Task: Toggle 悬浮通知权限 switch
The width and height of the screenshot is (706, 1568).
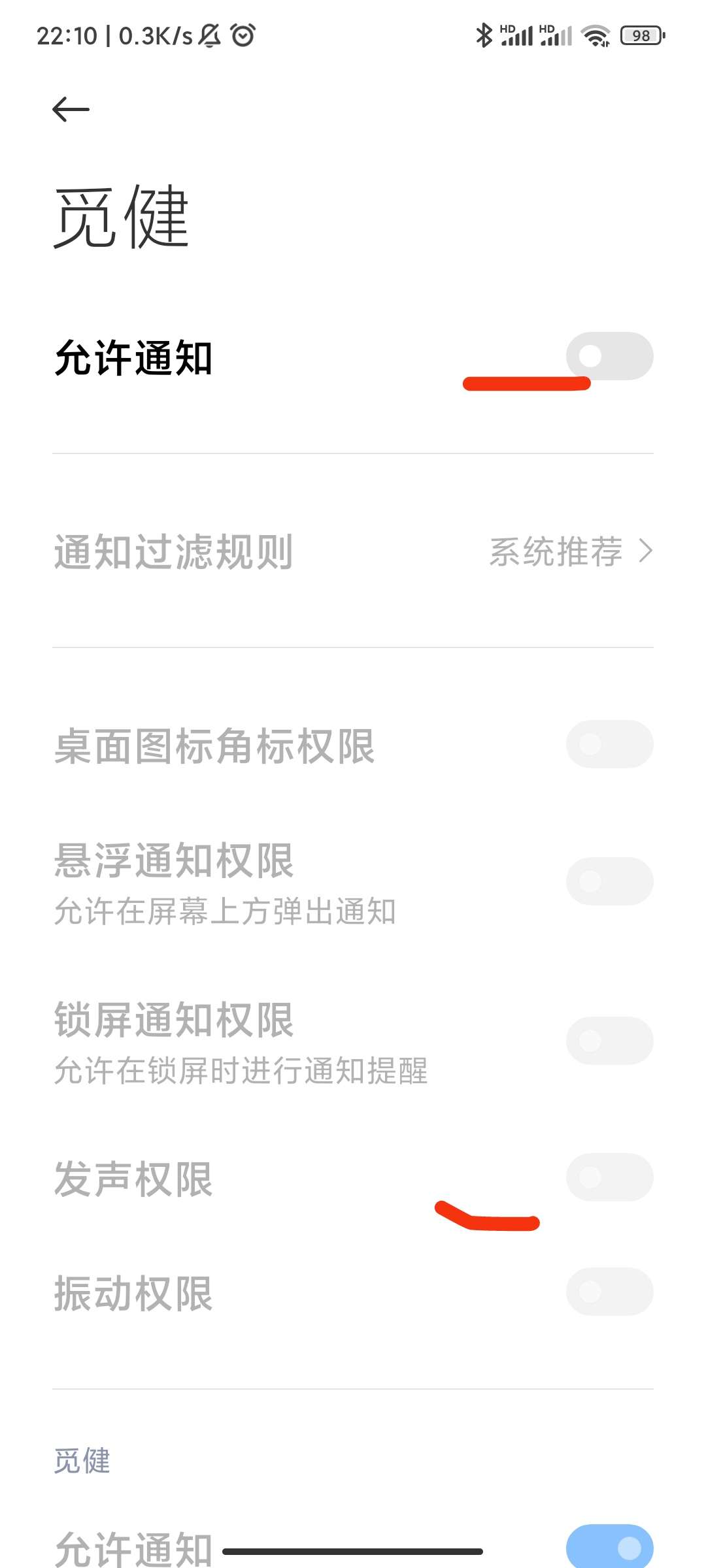Action: pos(609,881)
